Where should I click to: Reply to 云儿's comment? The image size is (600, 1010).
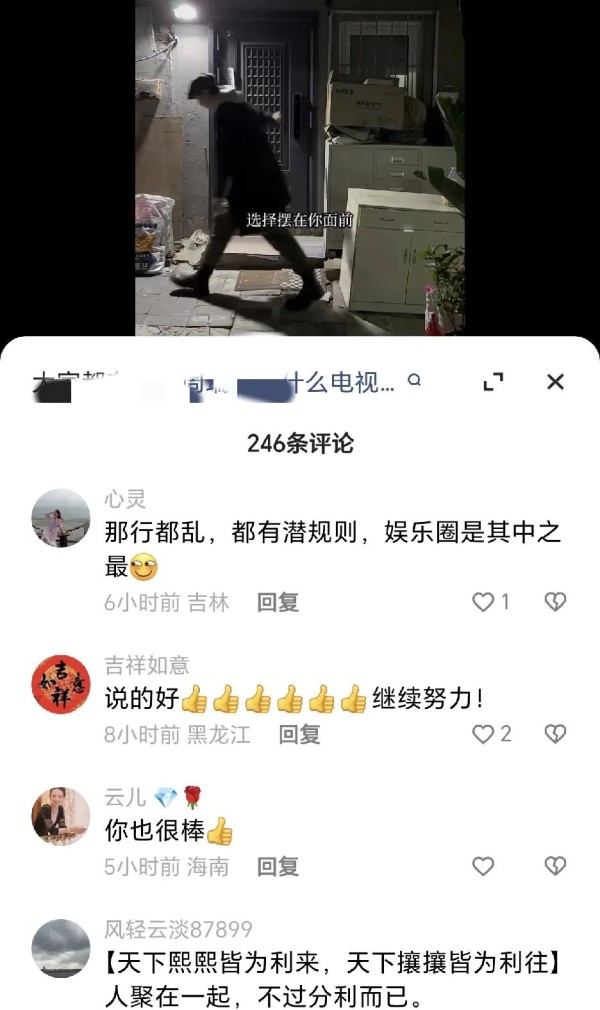click(x=277, y=866)
